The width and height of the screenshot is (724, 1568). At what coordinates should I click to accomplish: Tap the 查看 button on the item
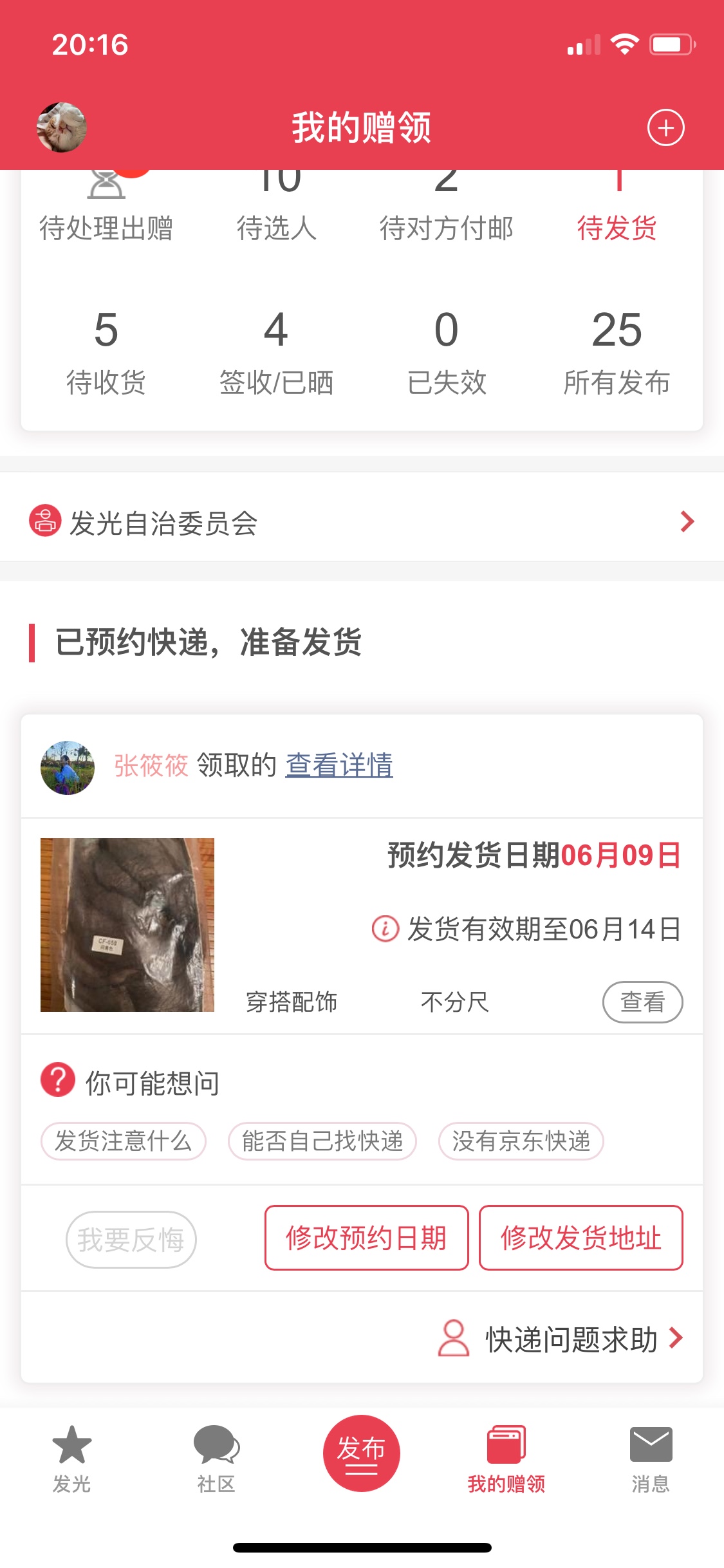(x=642, y=1002)
